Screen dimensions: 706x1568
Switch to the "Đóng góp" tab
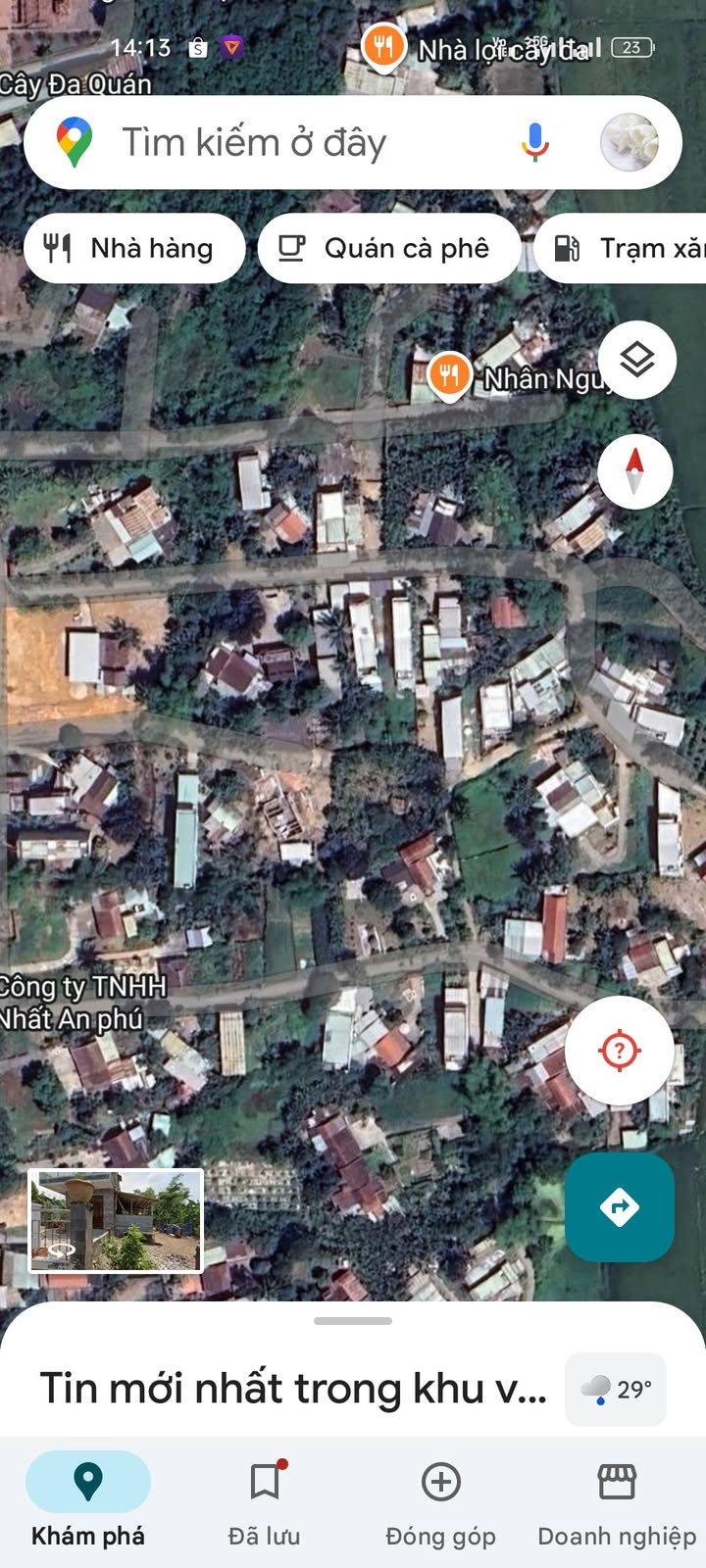(x=441, y=1501)
